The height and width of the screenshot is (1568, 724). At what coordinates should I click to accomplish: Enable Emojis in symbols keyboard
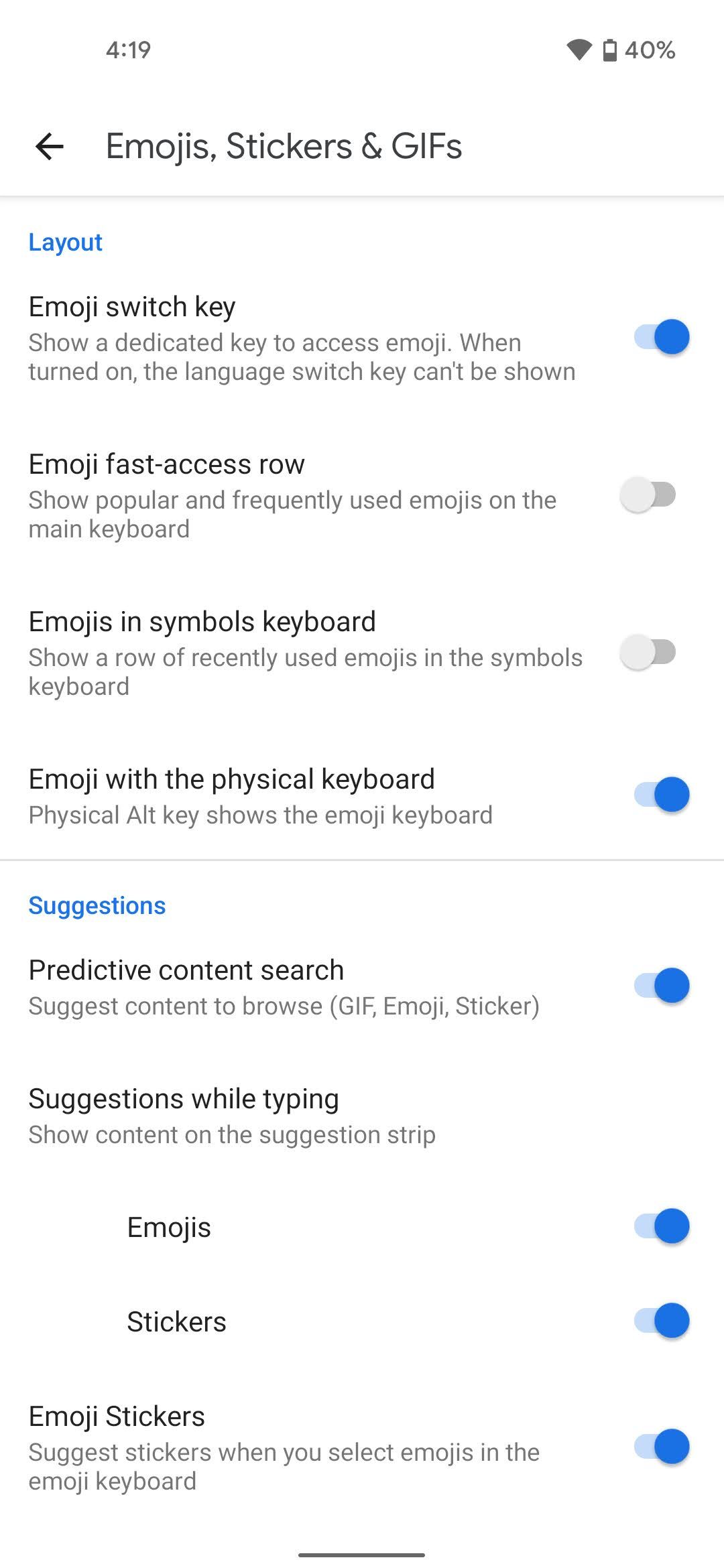[x=649, y=652]
